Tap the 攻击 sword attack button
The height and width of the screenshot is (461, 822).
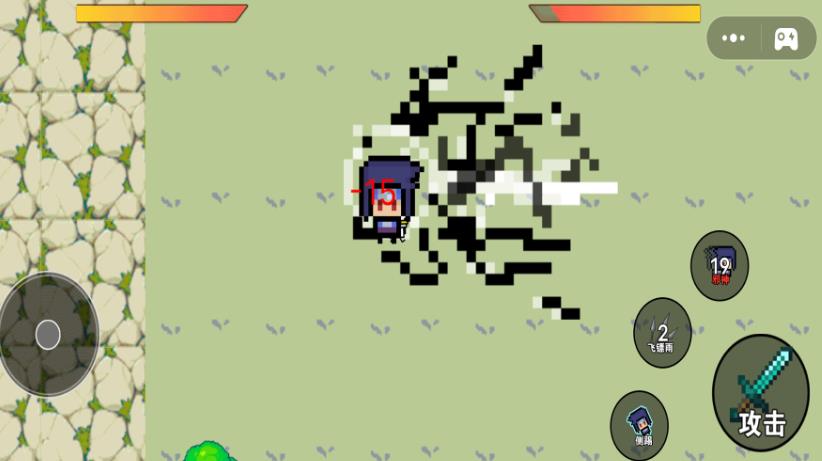point(761,393)
